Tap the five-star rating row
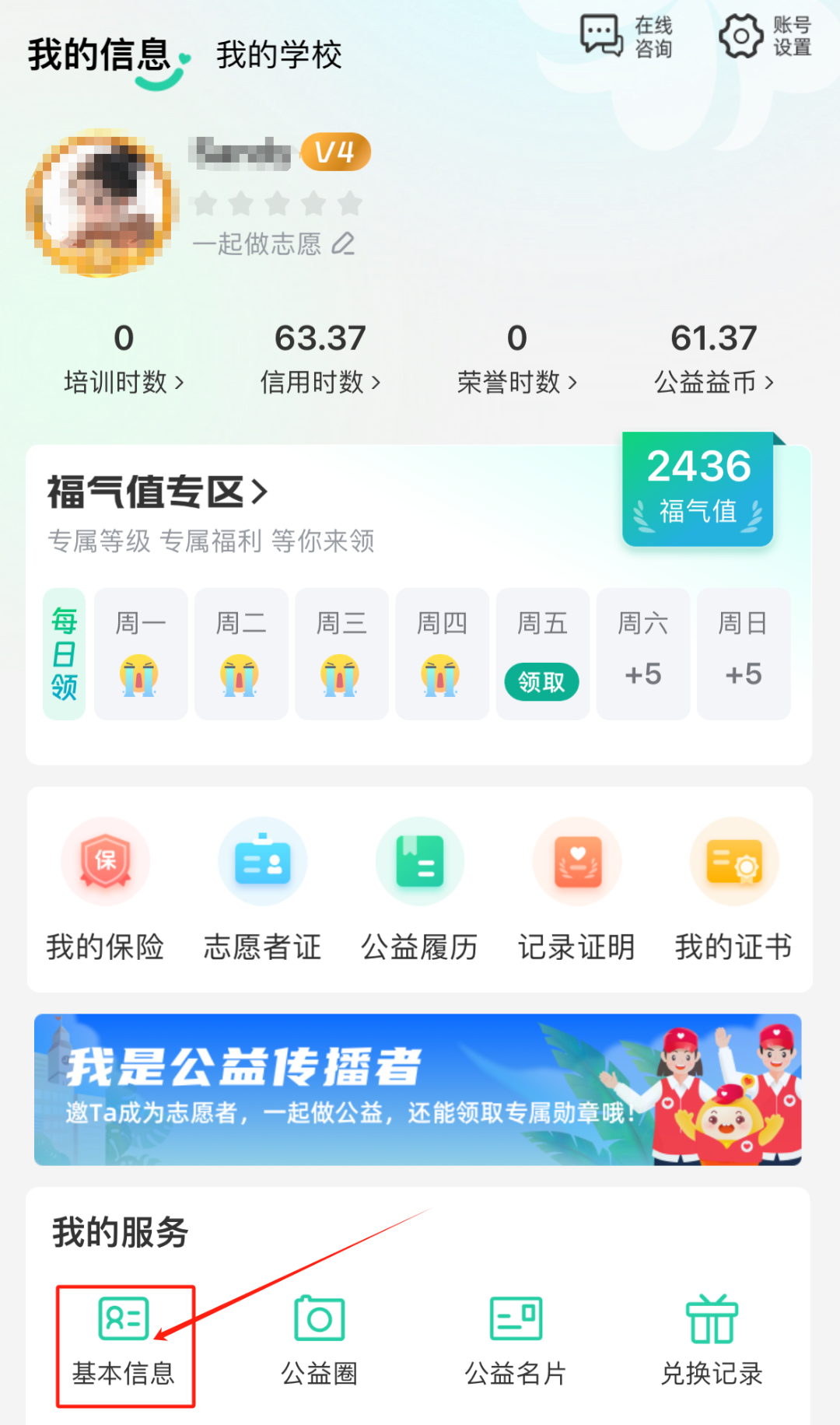 [278, 204]
